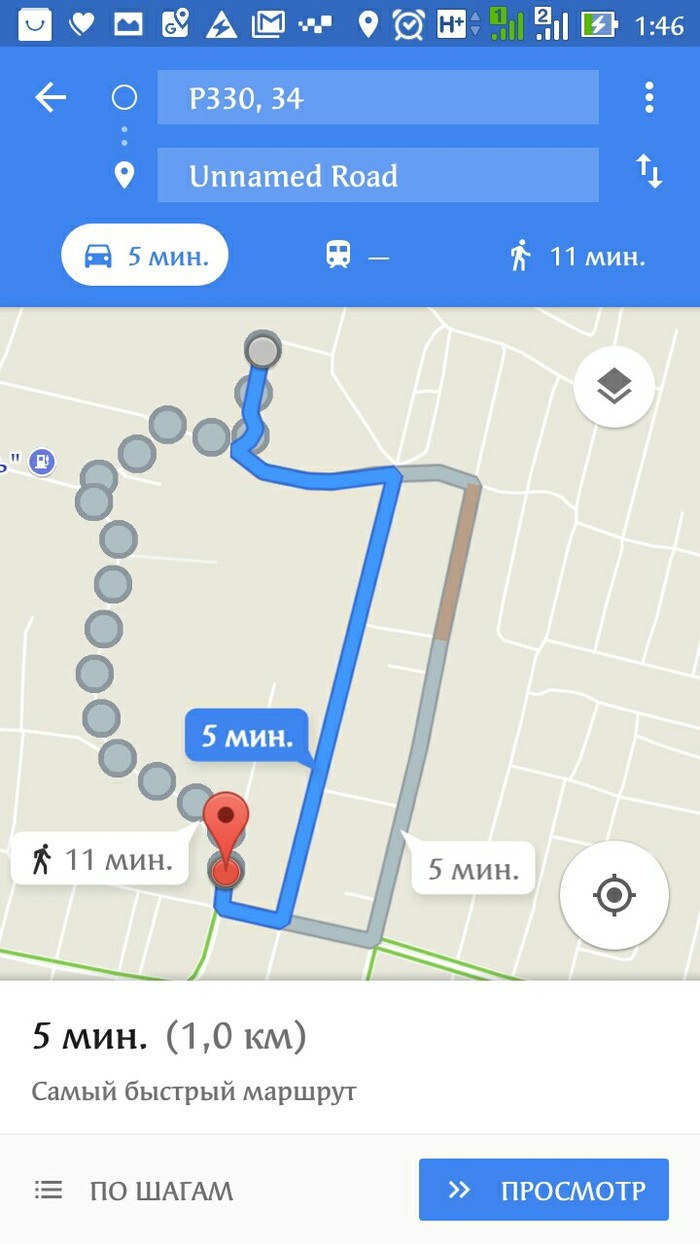This screenshot has width=700, height=1244.
Task: Open the overflow menu
Action: [649, 98]
